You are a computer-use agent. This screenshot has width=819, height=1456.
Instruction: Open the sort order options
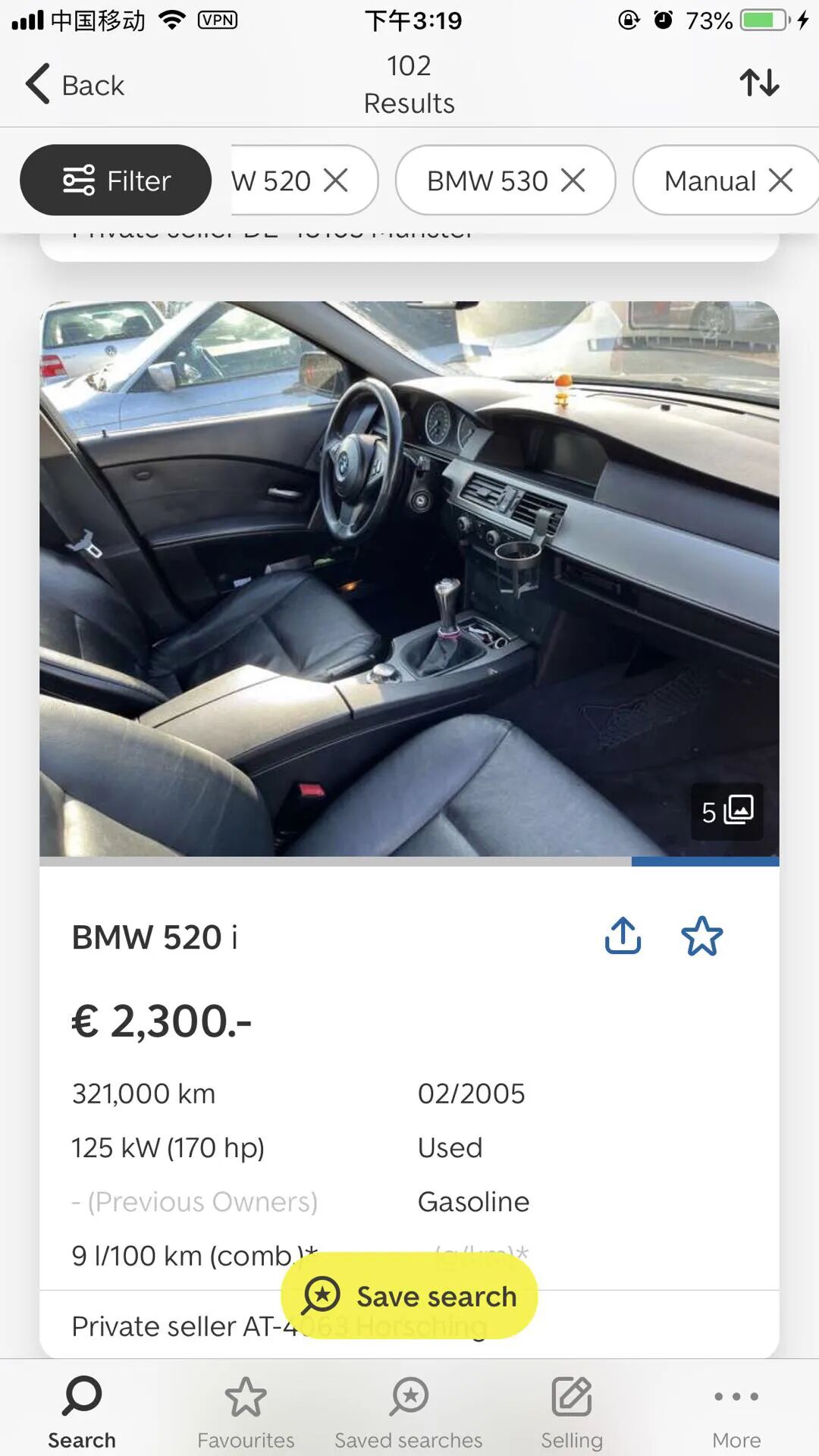[759, 83]
